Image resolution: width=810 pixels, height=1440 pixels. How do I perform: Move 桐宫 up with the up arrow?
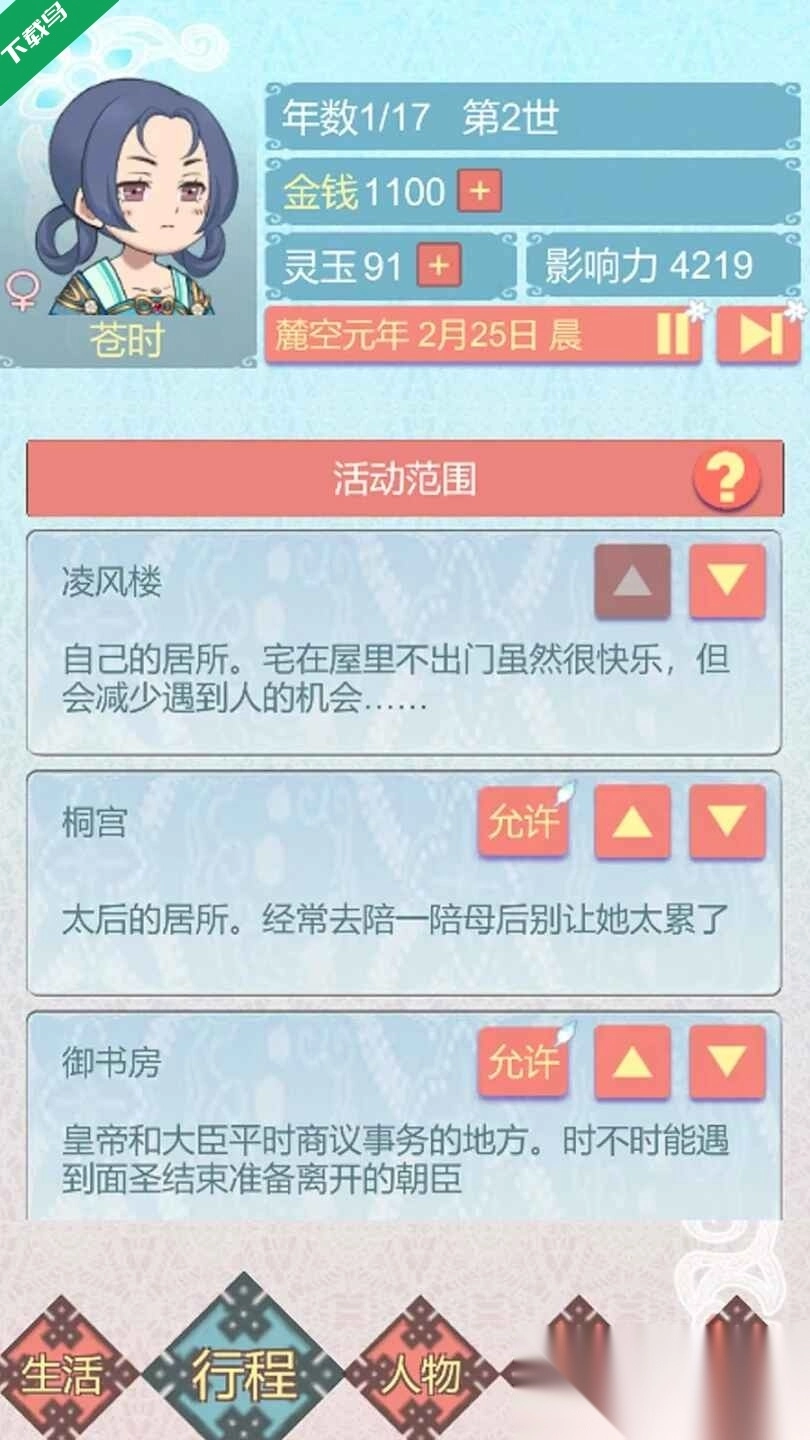pyautogui.click(x=632, y=822)
